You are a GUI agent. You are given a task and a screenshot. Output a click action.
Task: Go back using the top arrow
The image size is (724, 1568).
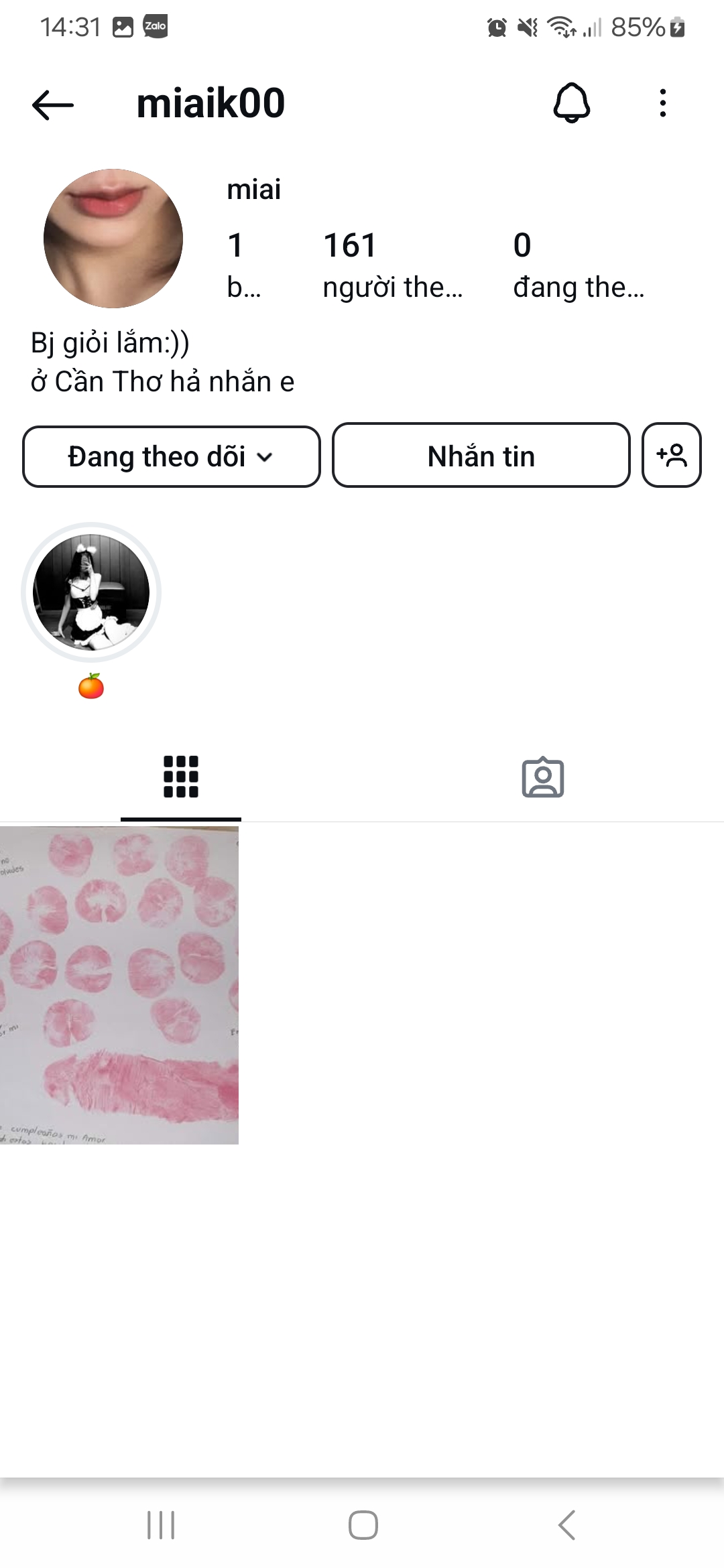(x=53, y=105)
